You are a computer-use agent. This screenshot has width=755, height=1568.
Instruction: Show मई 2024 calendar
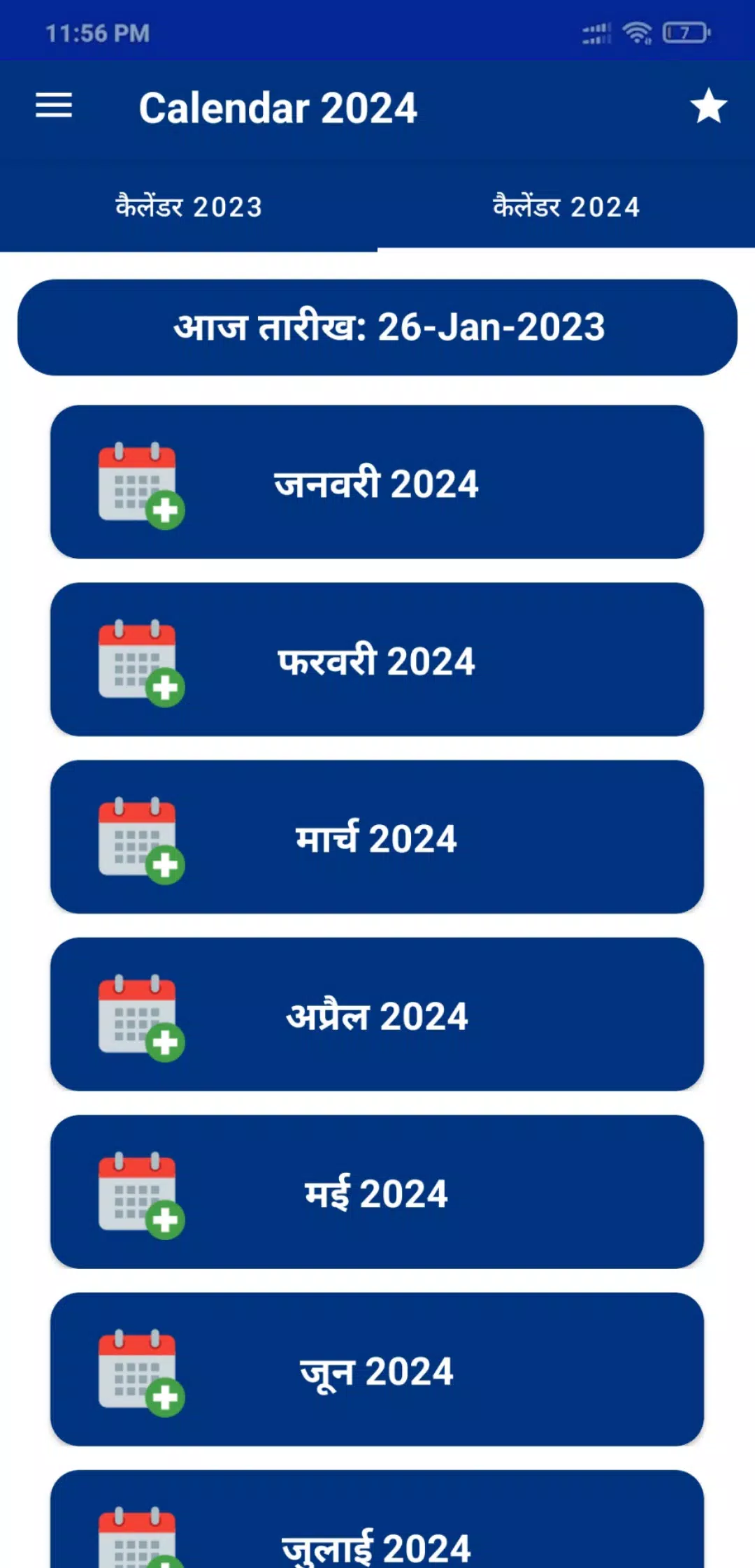[377, 1193]
